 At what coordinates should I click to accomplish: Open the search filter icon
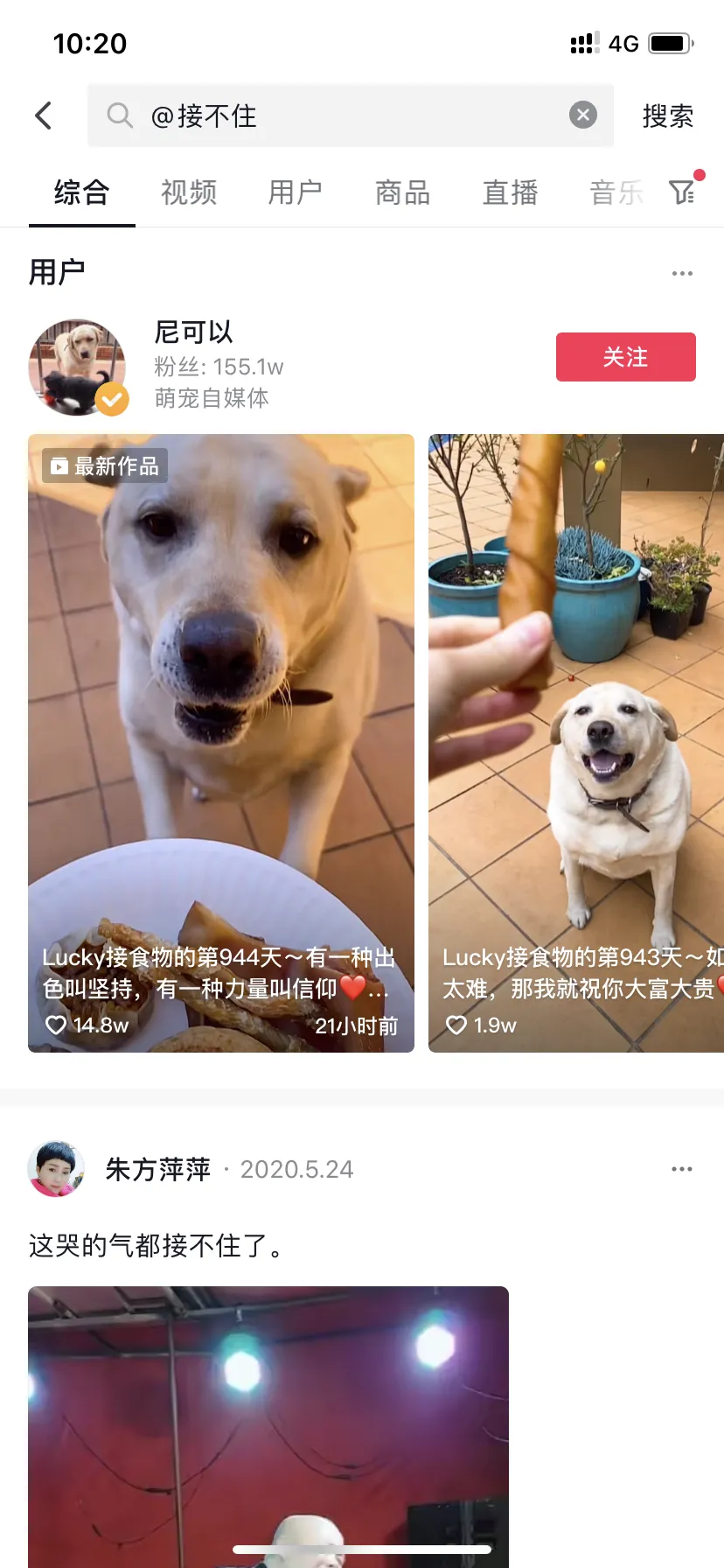click(x=682, y=192)
